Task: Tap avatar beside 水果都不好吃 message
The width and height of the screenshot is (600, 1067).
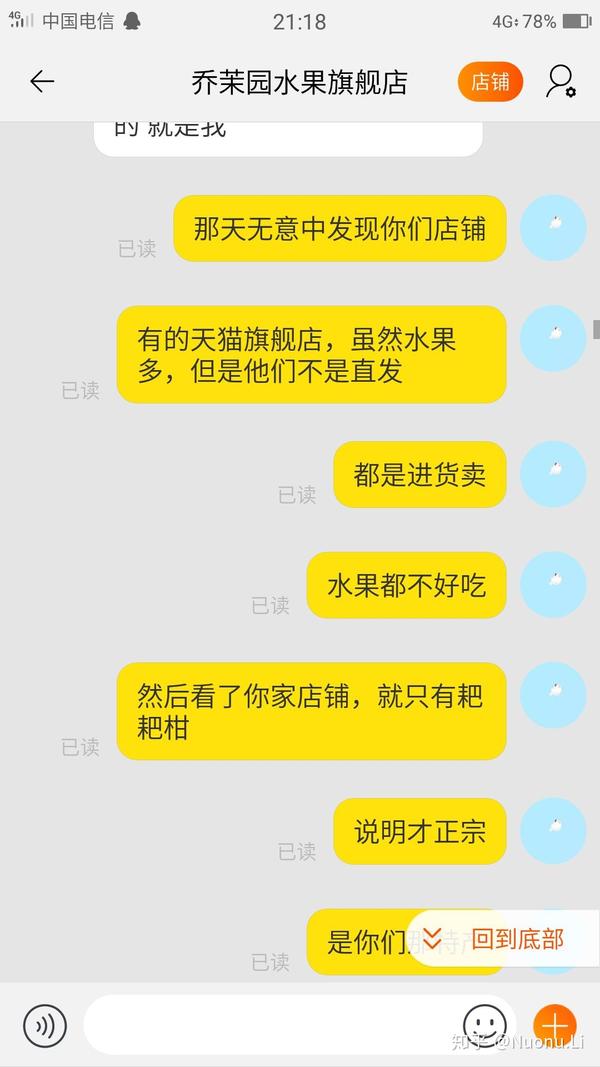Action: pyautogui.click(x=554, y=584)
